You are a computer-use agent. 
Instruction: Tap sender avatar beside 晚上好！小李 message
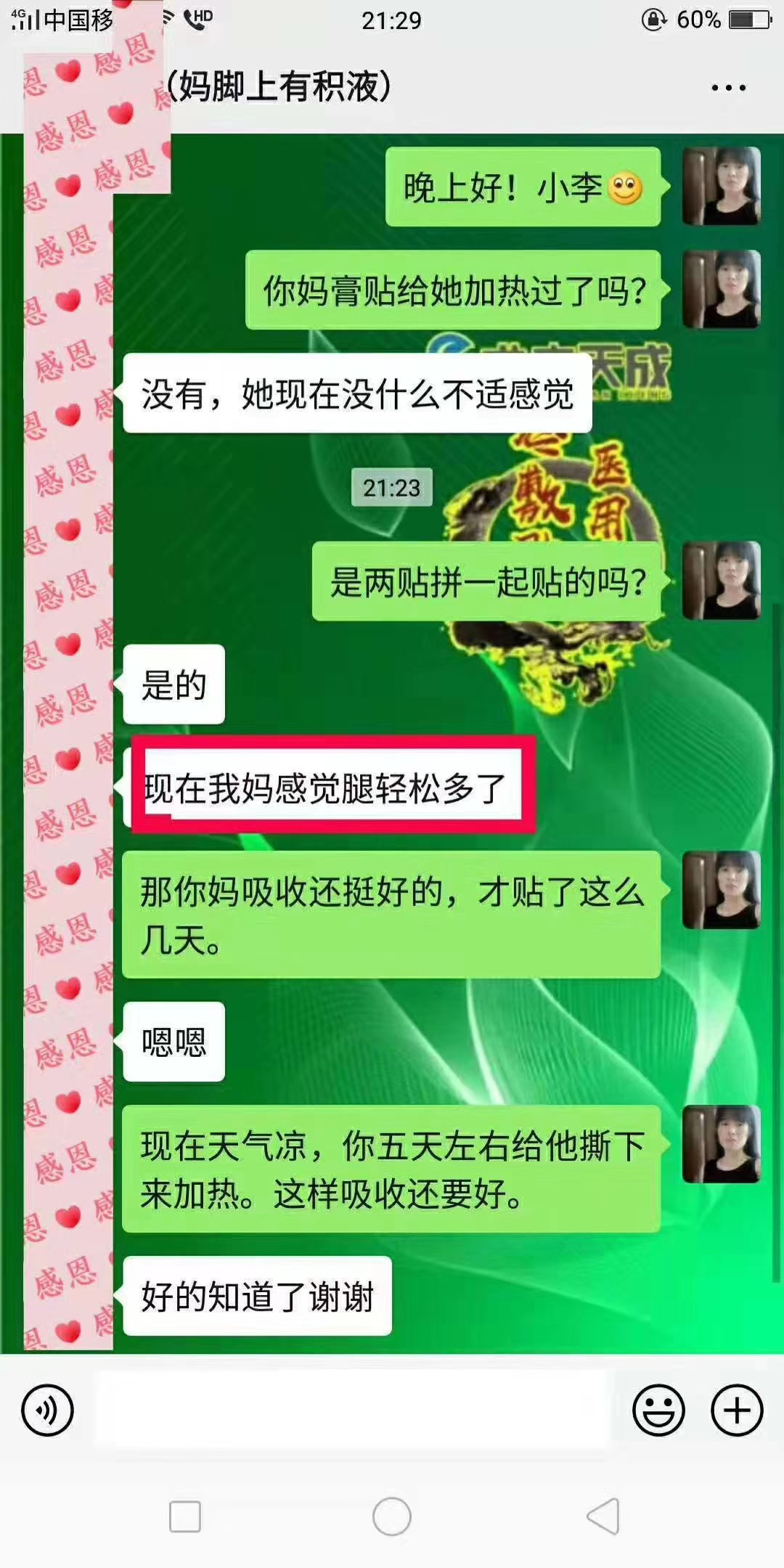(x=721, y=186)
